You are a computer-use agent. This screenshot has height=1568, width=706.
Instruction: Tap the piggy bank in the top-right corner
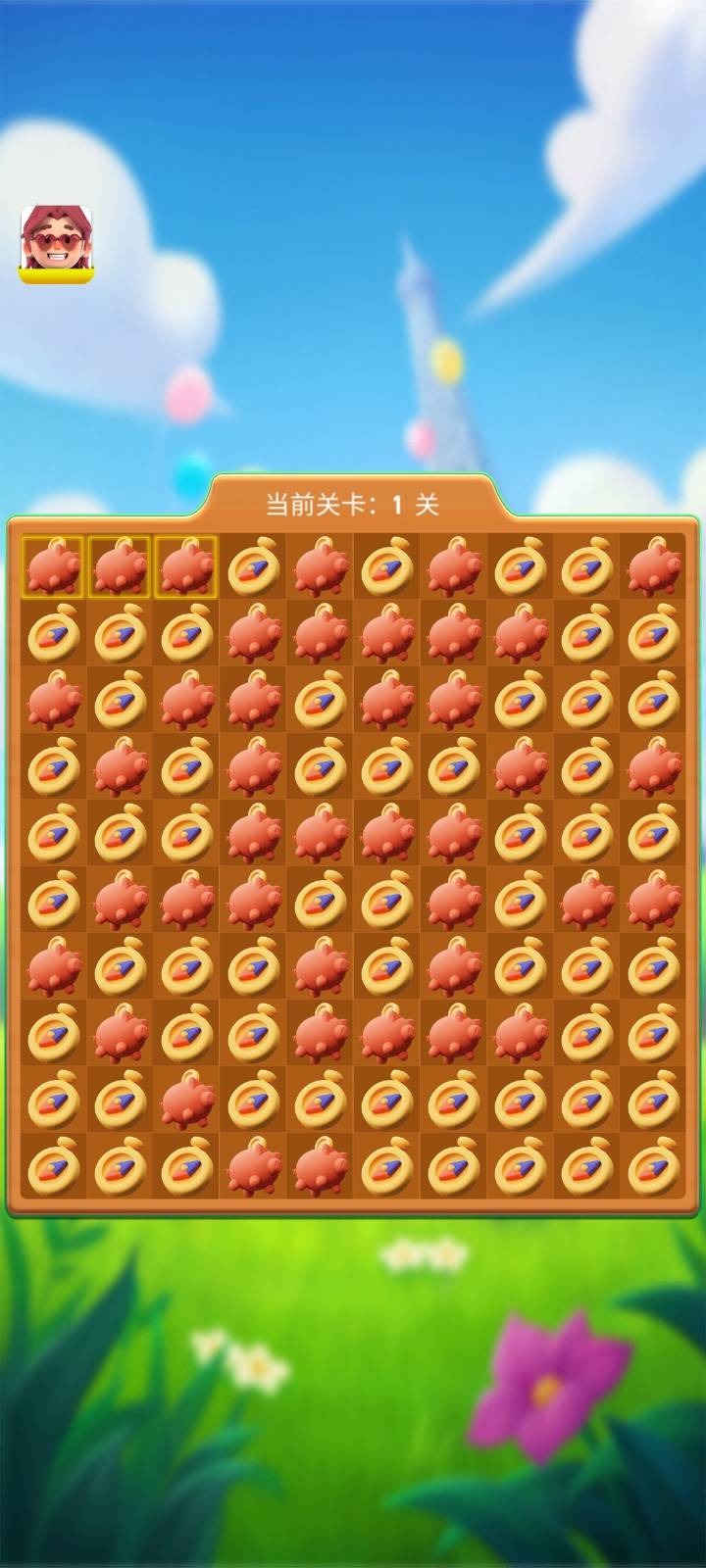click(653, 566)
